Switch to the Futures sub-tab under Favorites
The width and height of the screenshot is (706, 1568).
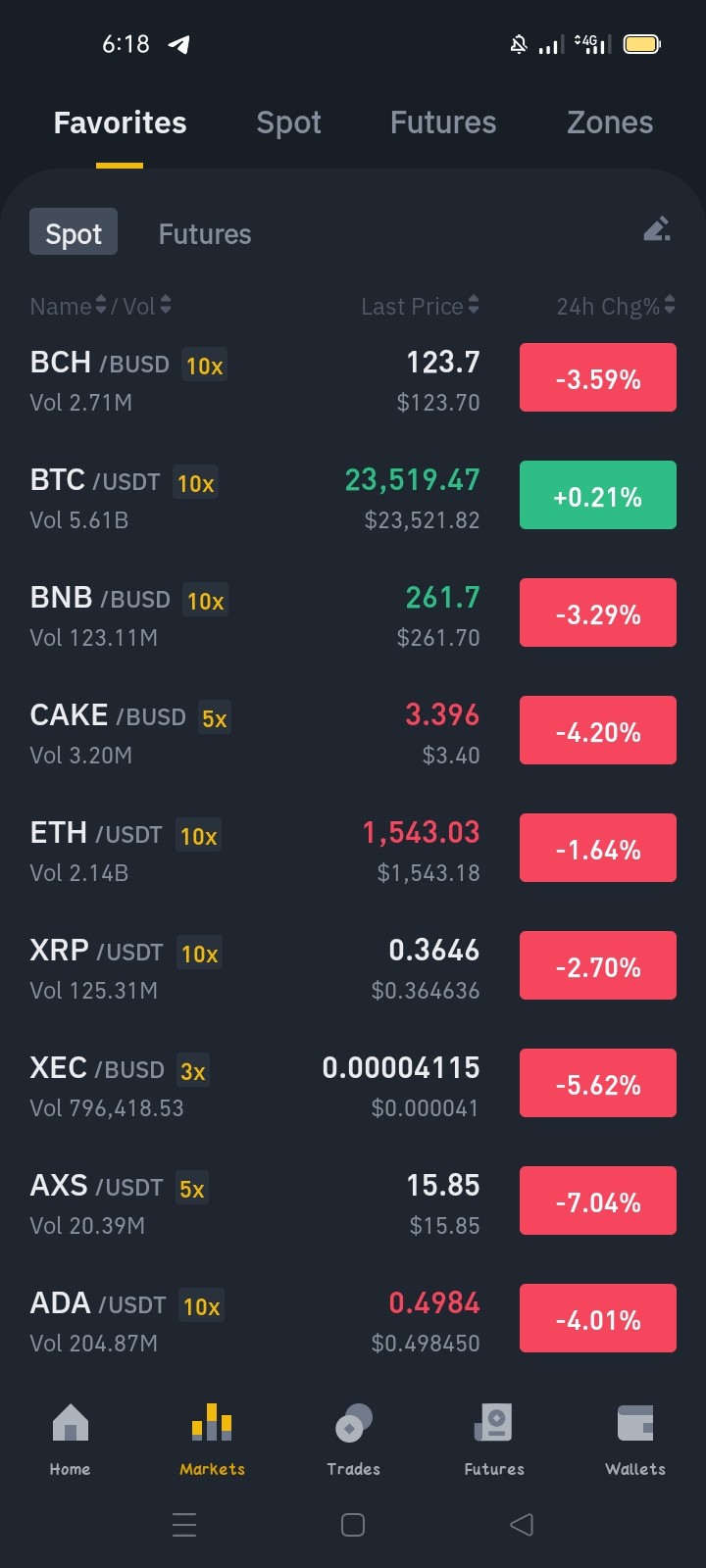pos(205,234)
